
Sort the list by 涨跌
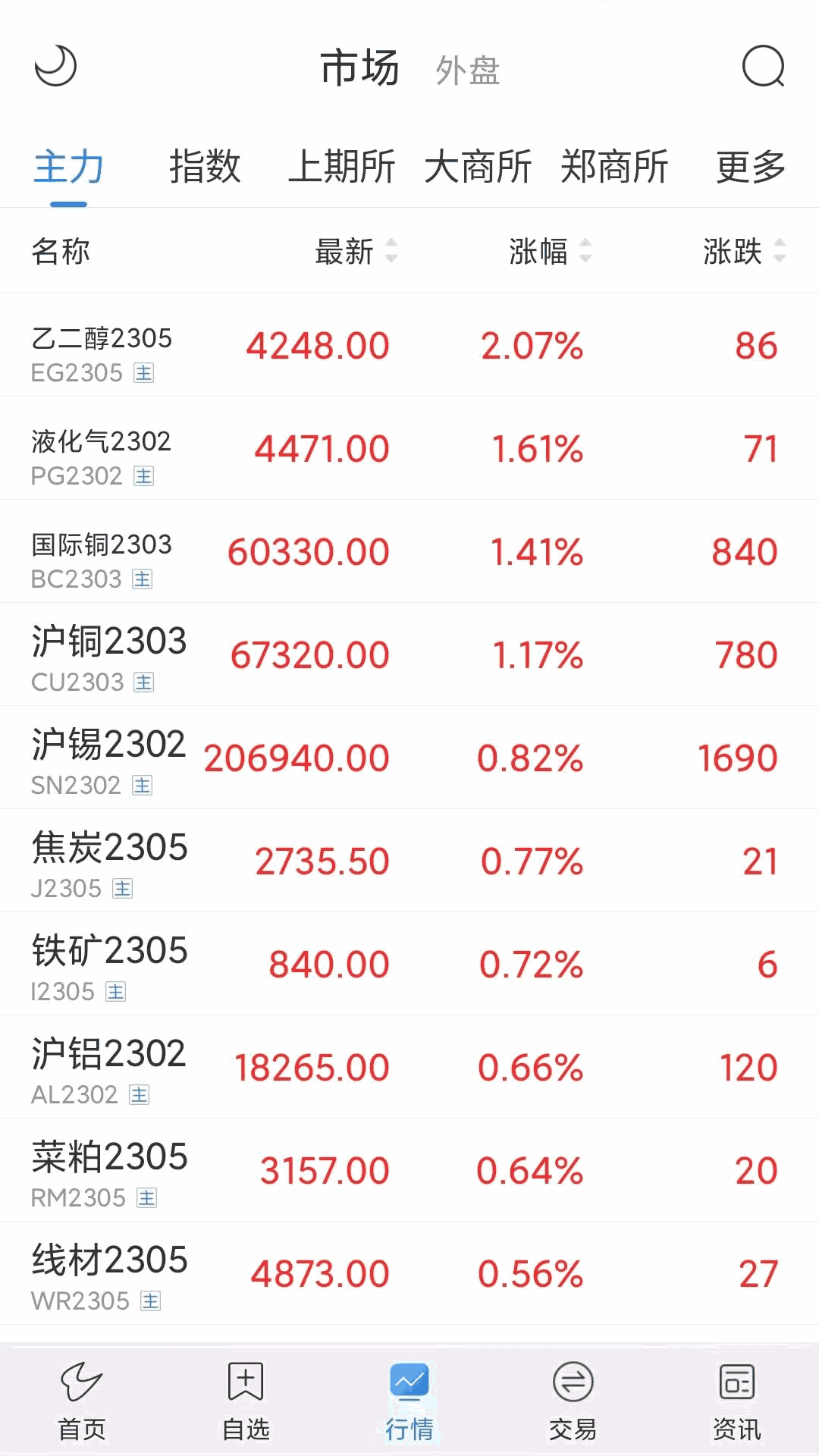pyautogui.click(x=743, y=251)
